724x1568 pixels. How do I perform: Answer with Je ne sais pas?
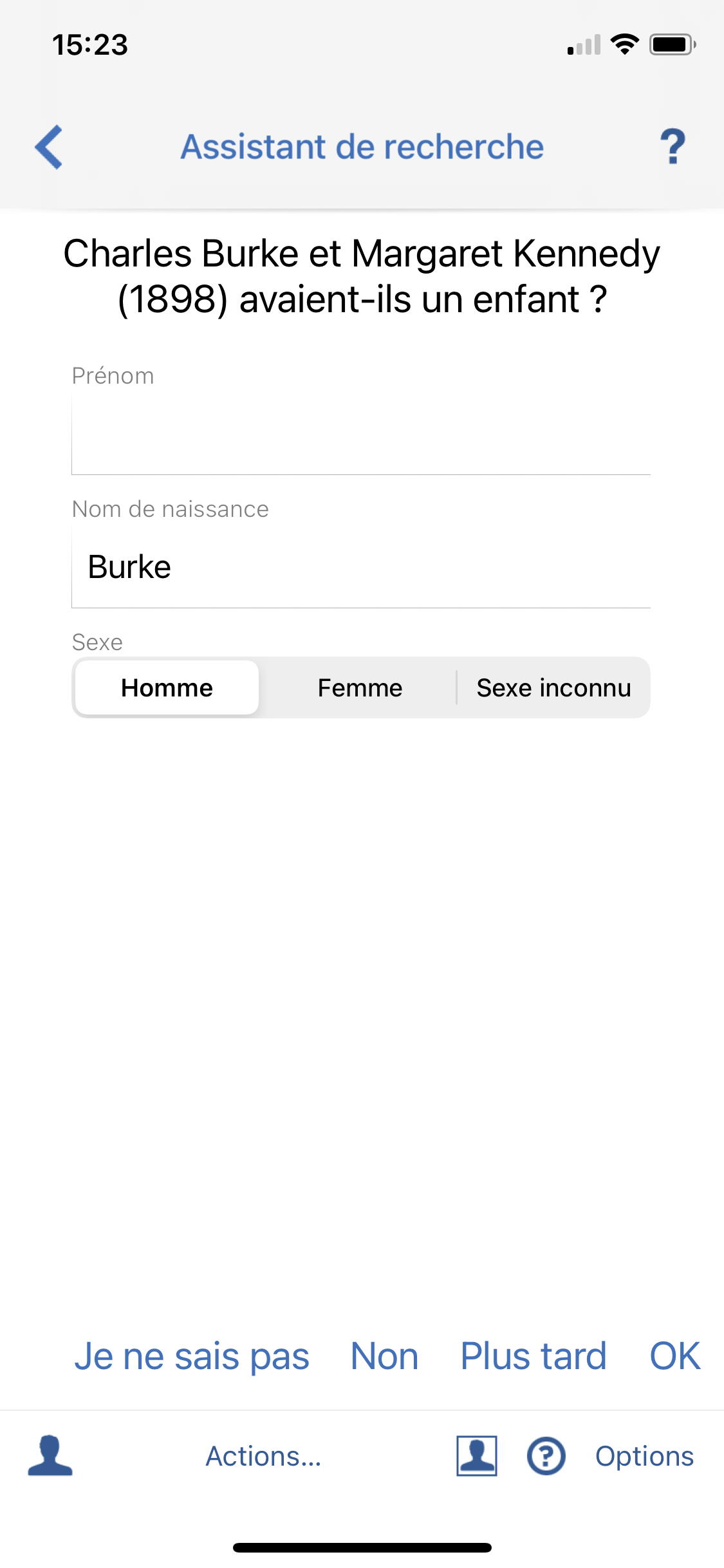[x=192, y=1356]
